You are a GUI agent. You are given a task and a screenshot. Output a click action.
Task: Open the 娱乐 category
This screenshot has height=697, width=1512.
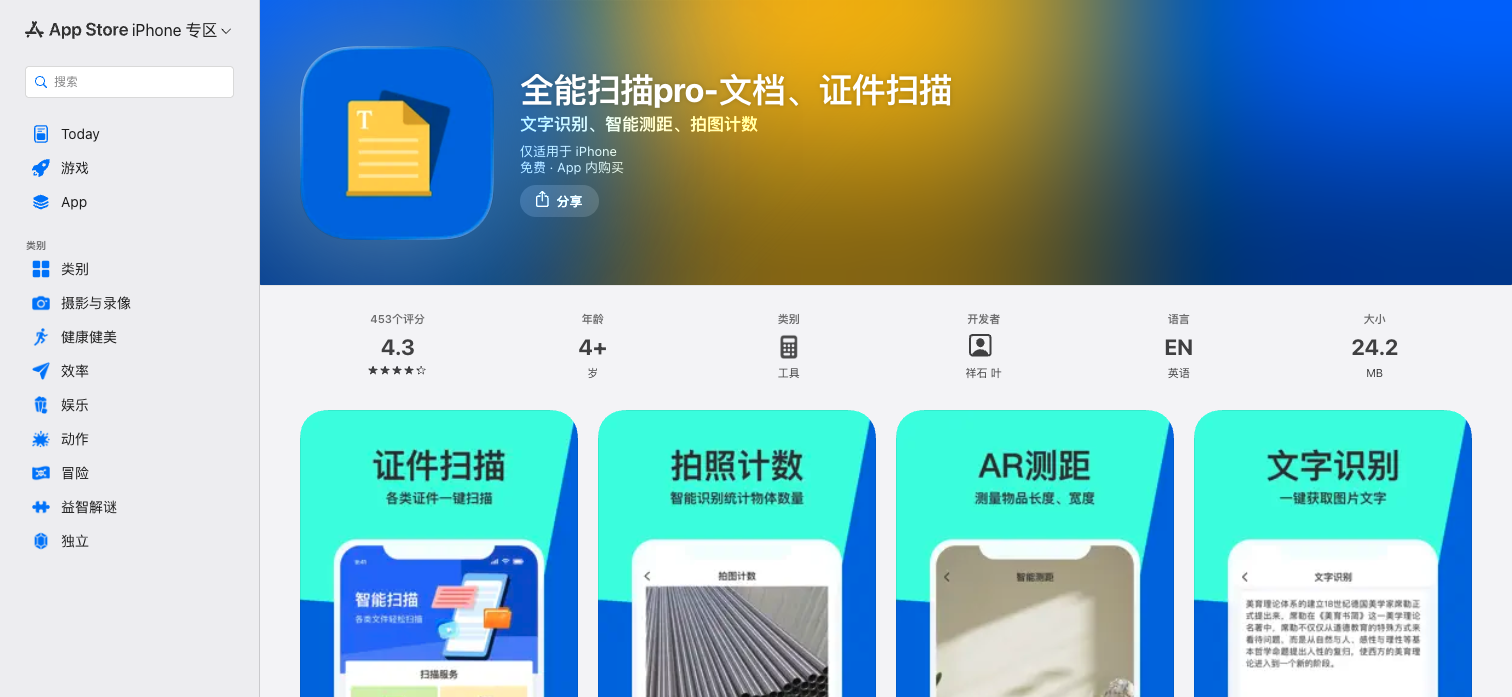[x=74, y=405]
